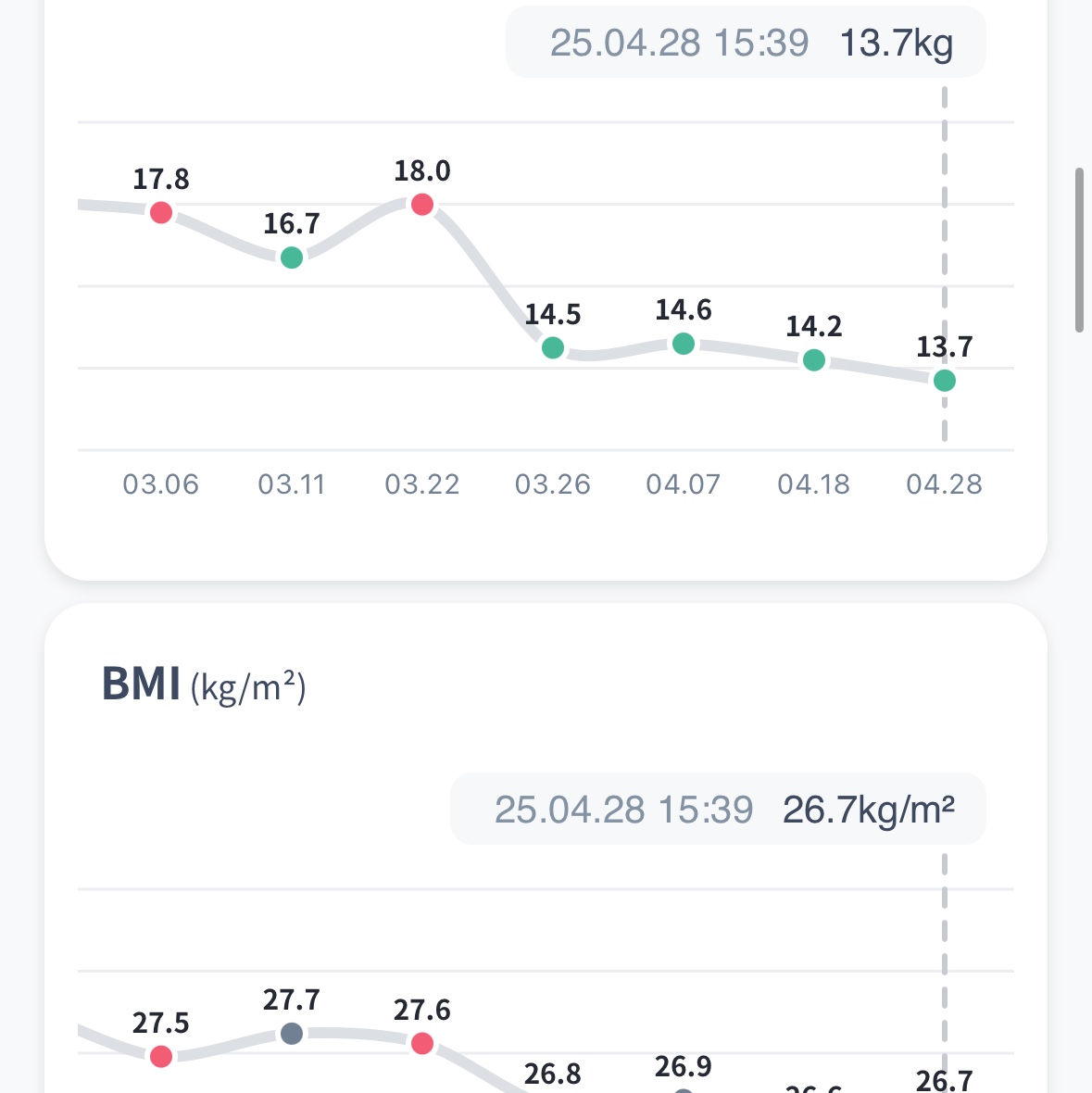Select the green 16.7 data point
This screenshot has width=1092, height=1093.
click(292, 258)
